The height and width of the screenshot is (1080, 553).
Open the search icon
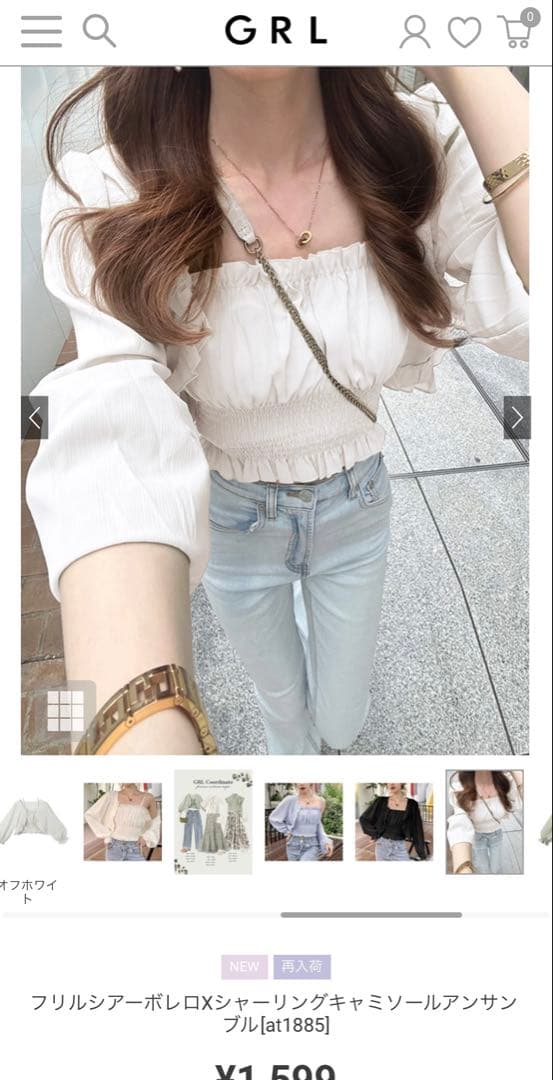(x=99, y=31)
